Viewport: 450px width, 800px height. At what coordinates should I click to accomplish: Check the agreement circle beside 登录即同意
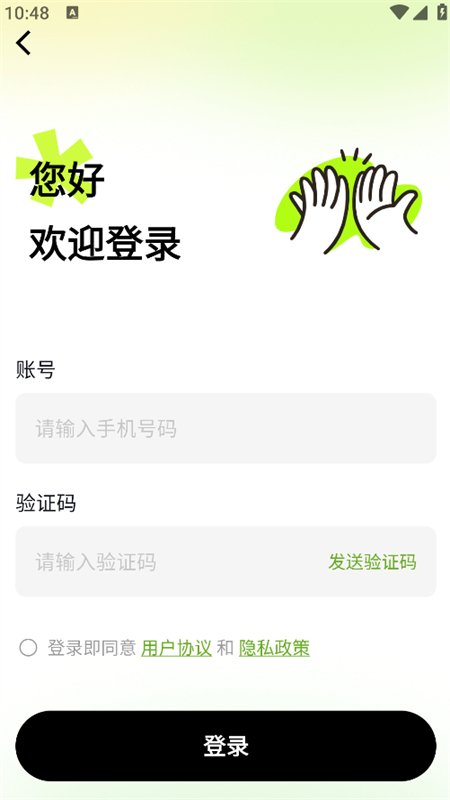(x=28, y=648)
